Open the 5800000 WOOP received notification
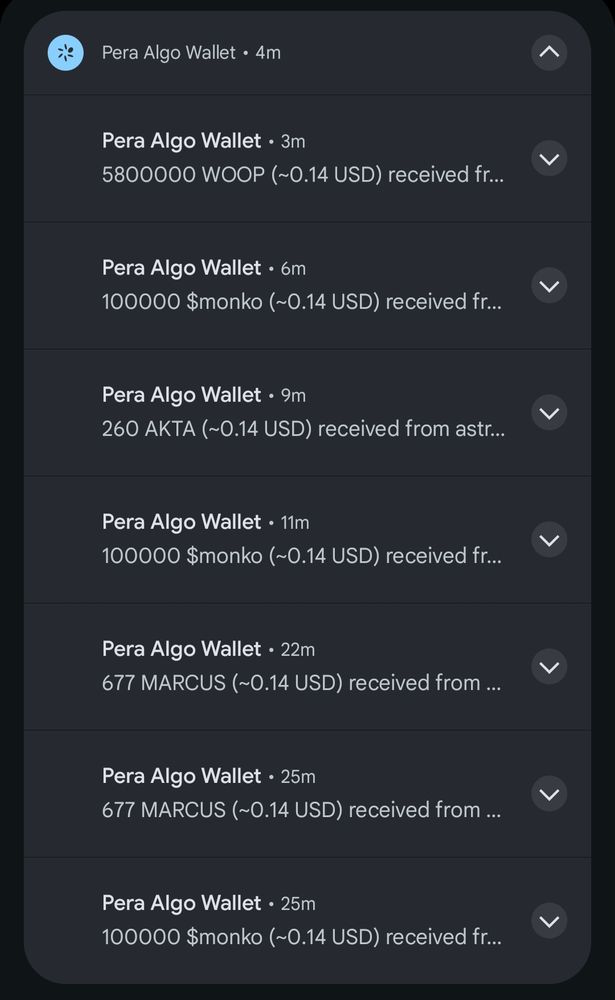The image size is (615, 1000). 308,159
